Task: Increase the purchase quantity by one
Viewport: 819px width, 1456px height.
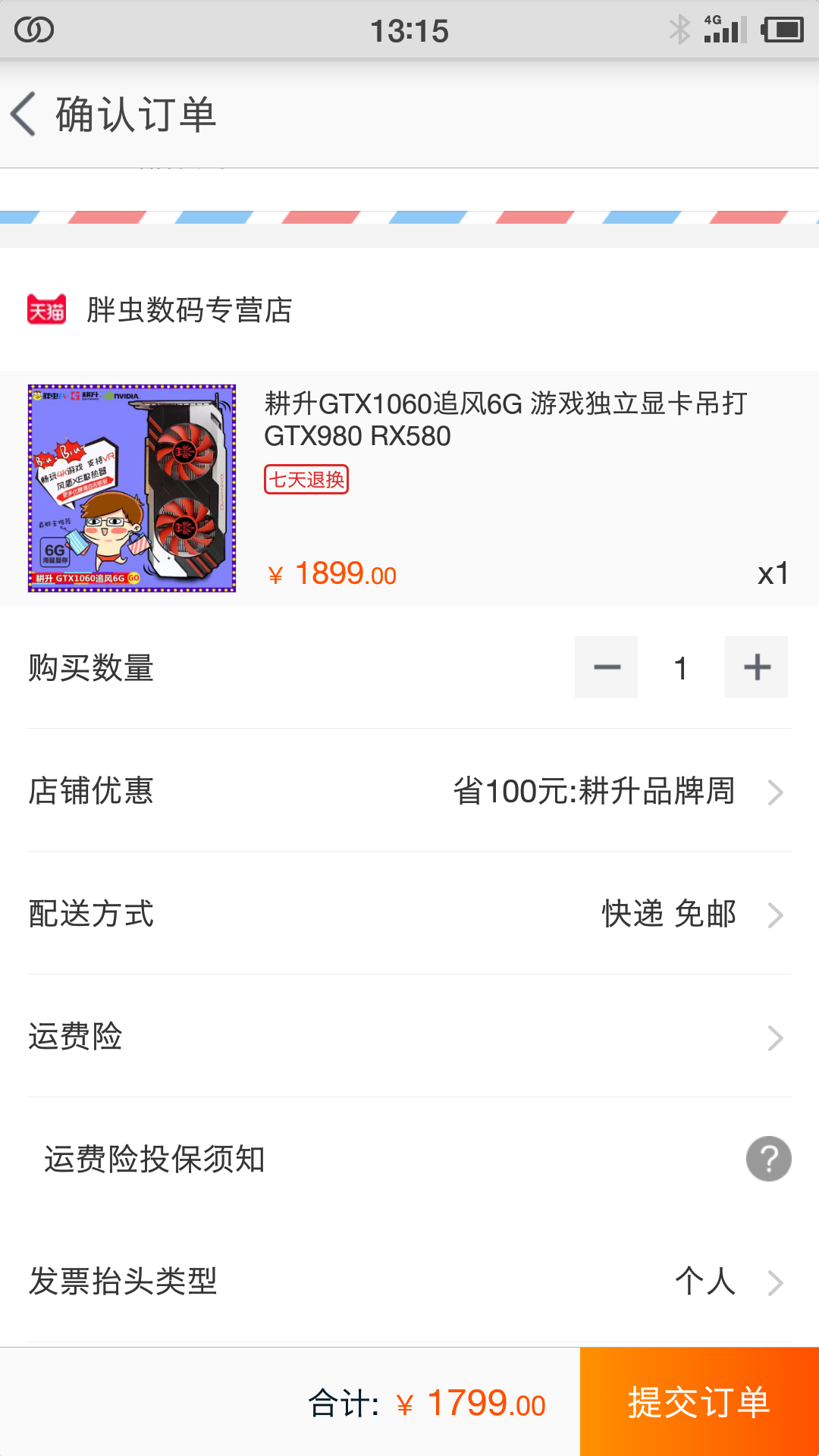Action: pyautogui.click(x=756, y=667)
